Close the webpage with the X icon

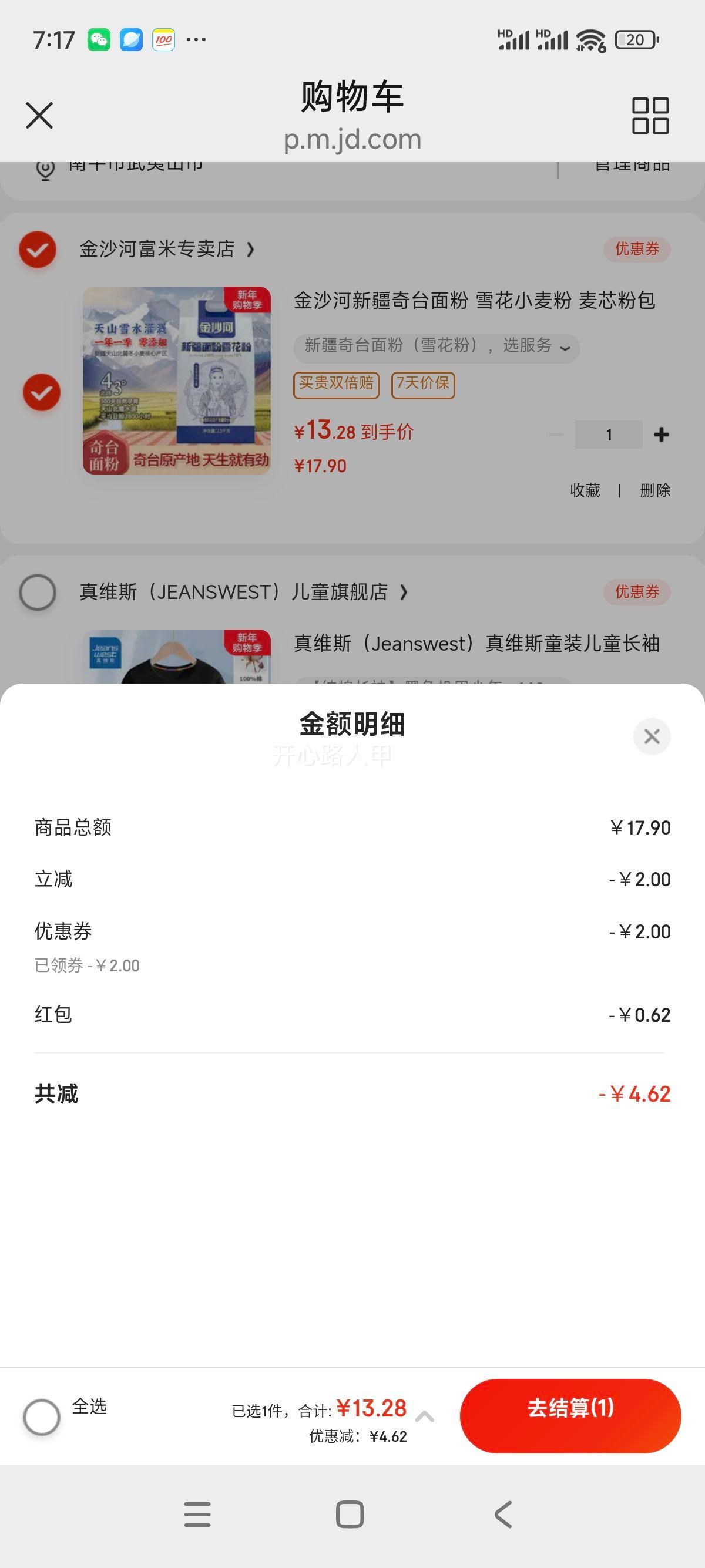click(x=39, y=116)
